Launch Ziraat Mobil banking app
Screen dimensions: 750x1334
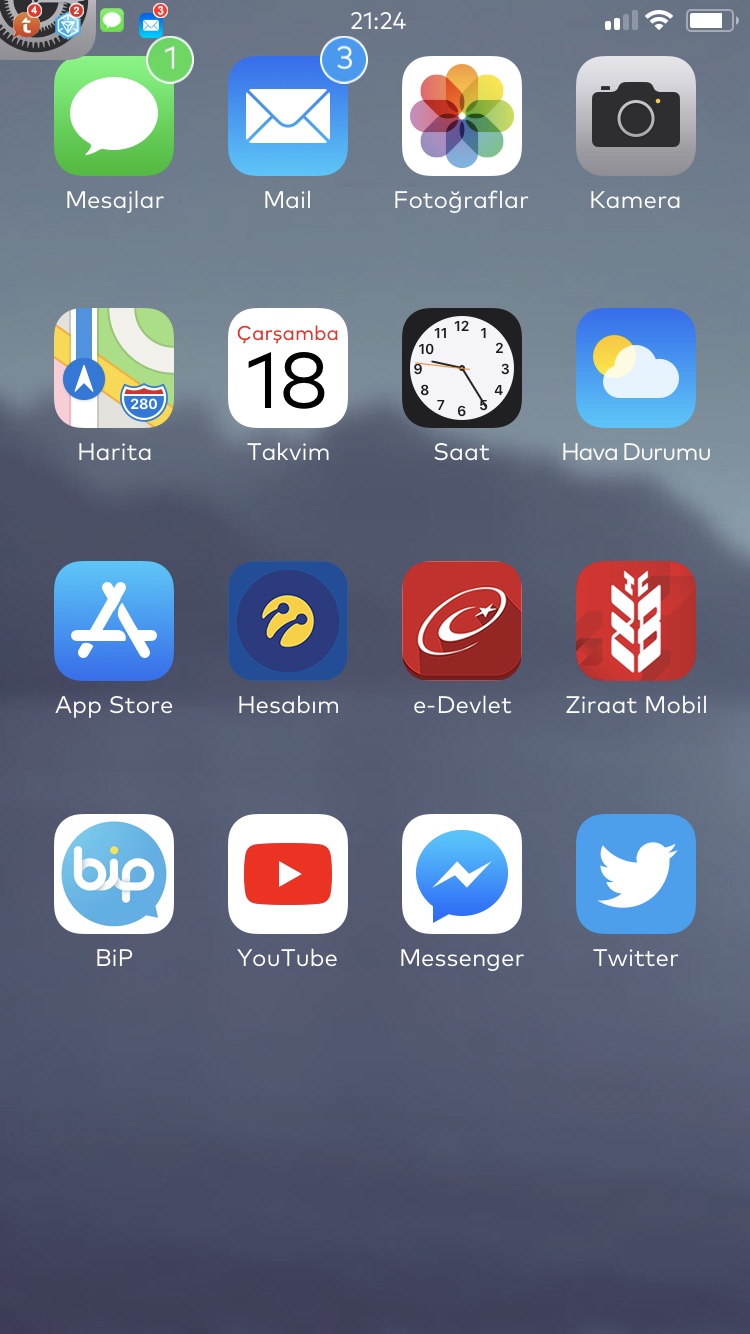point(636,621)
